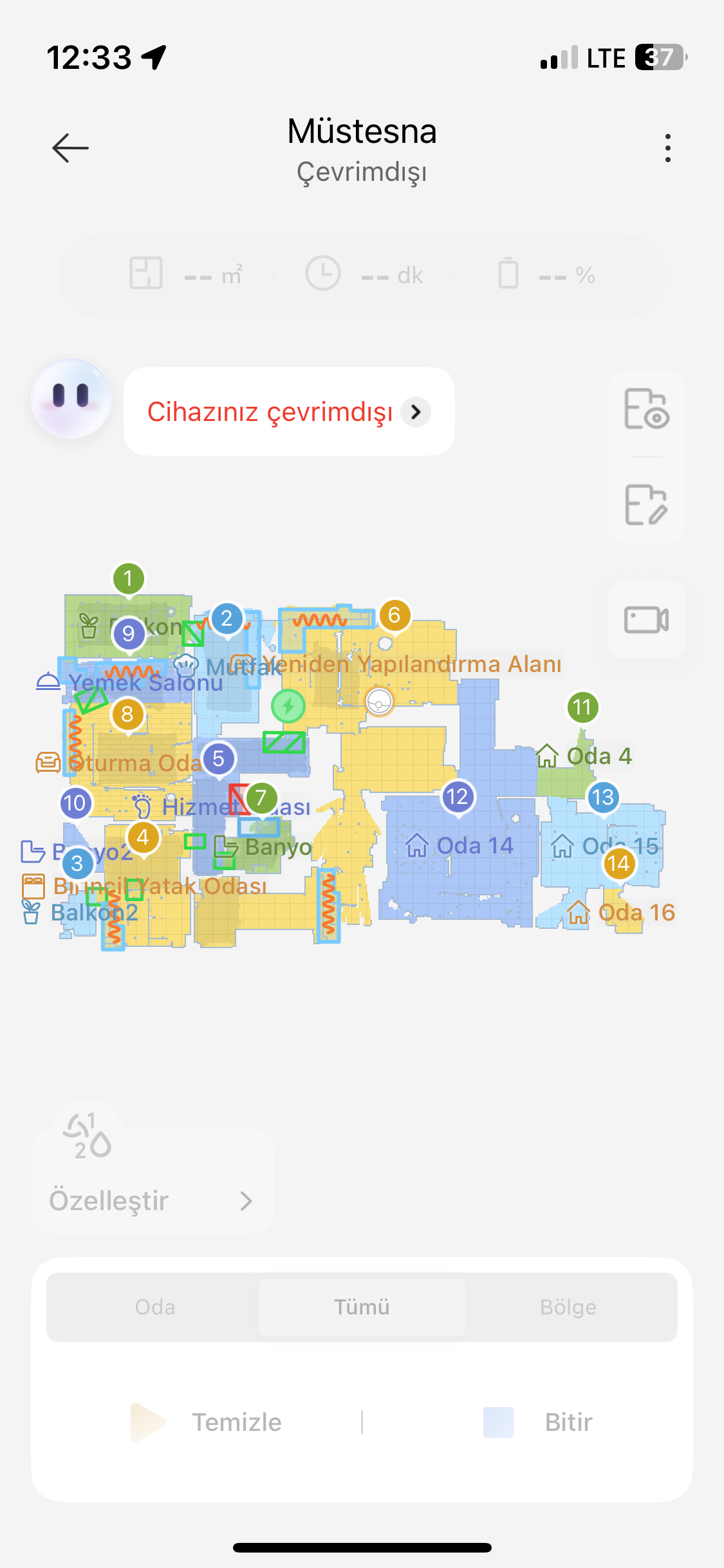The width and height of the screenshot is (724, 1568).
Task: Select room marker 13 for Oda 15
Action: (603, 798)
